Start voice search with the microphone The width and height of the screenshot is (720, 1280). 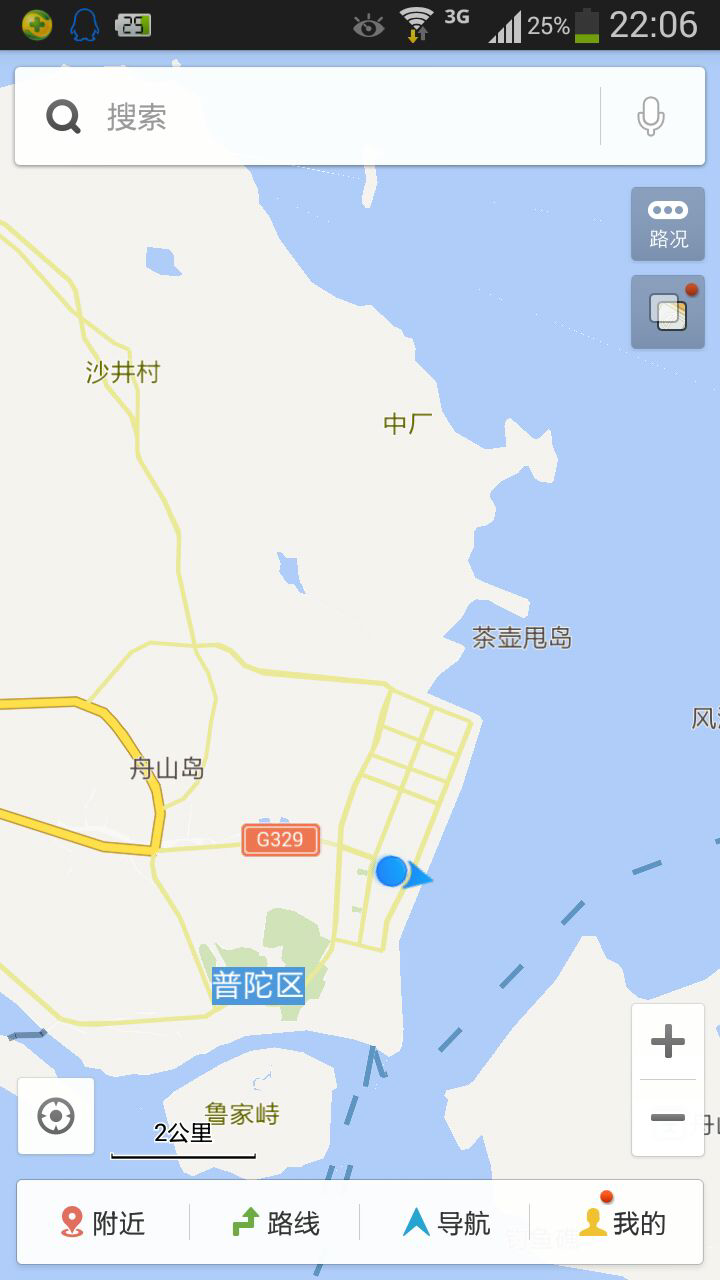[x=651, y=117]
